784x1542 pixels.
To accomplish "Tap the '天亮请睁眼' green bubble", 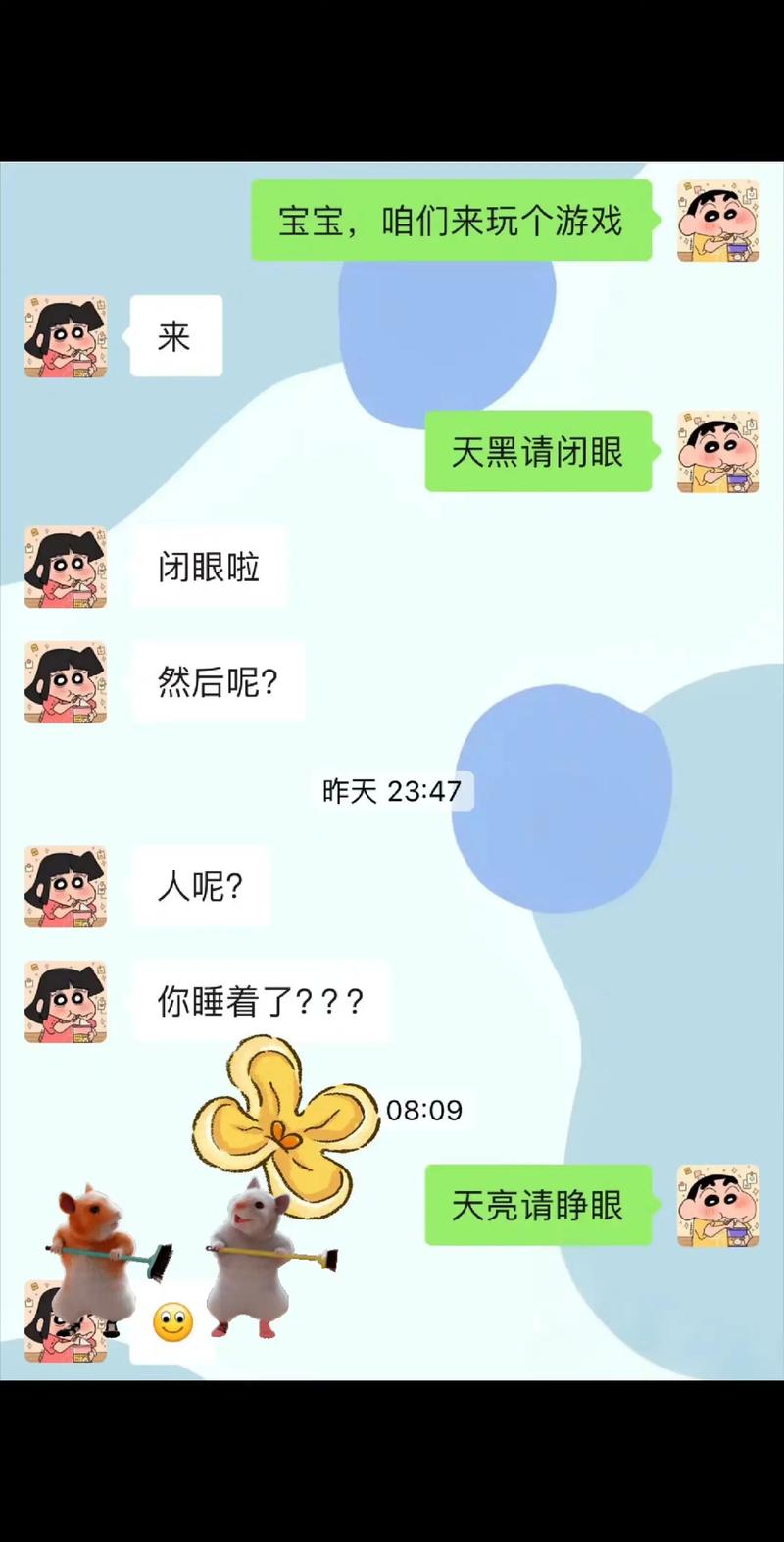I will pos(537,1206).
